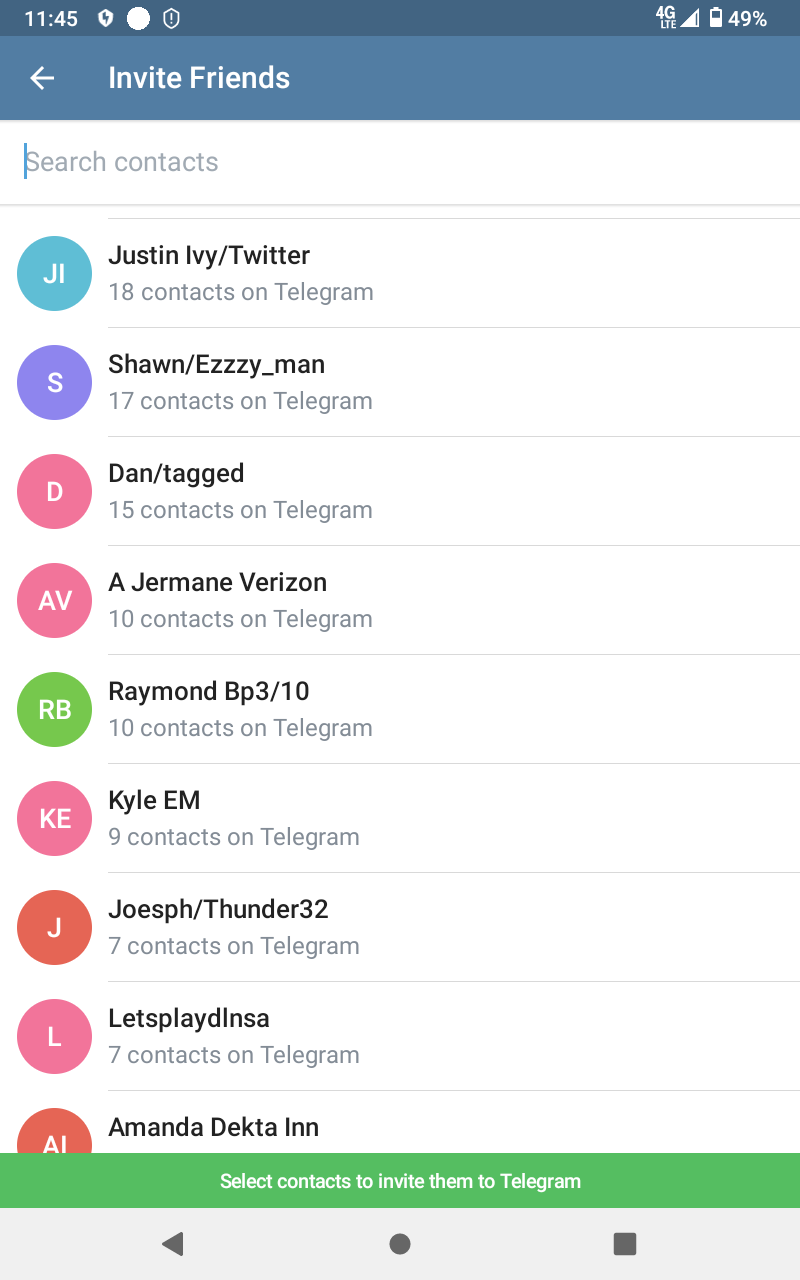Viewport: 800px width, 1280px height.
Task: Select Amanda Dekta Inn contact
Action: [x=400, y=1128]
